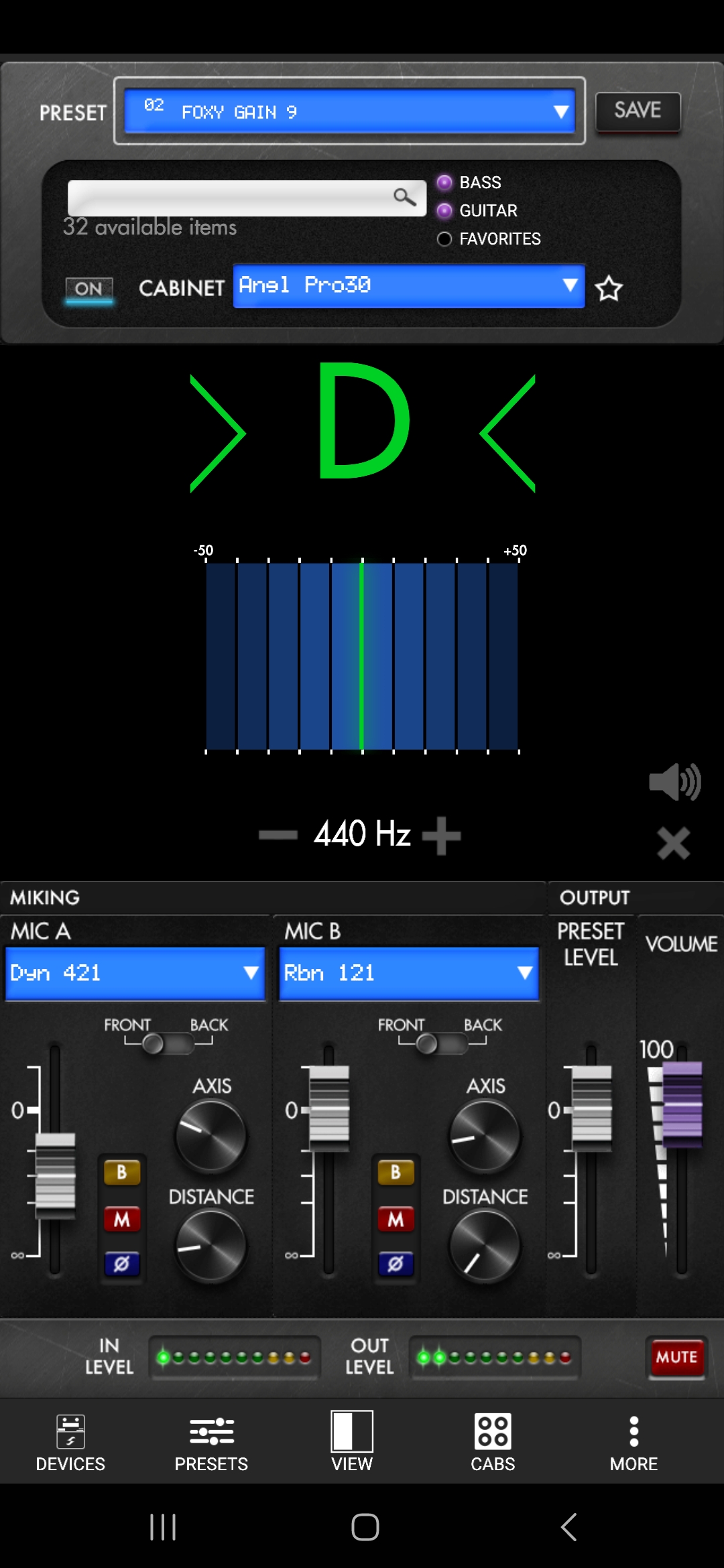This screenshot has height=1568, width=724.
Task: Save the FOXY GAIN 9 preset
Action: coord(637,110)
